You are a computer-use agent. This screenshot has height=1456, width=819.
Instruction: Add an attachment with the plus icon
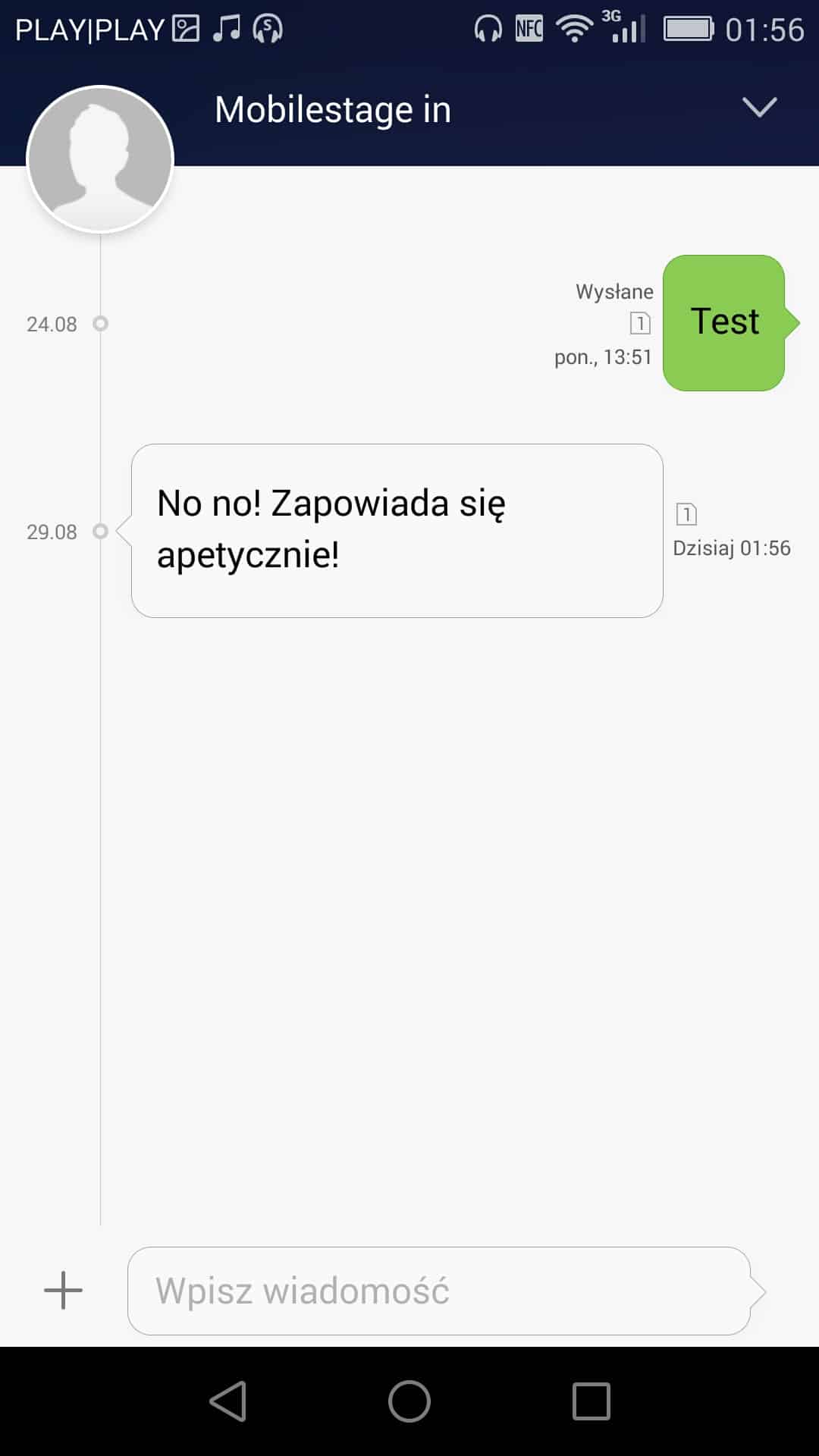[x=63, y=1291]
